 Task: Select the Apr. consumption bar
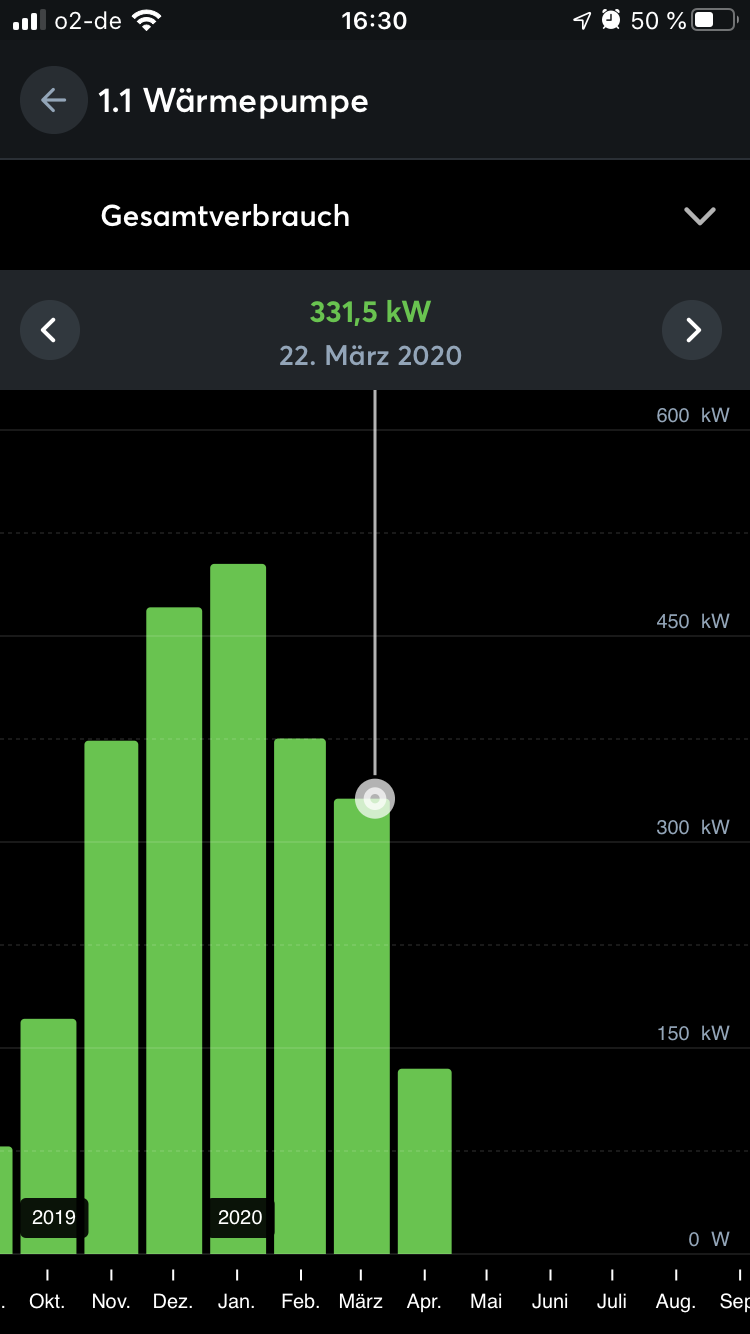(x=425, y=1160)
